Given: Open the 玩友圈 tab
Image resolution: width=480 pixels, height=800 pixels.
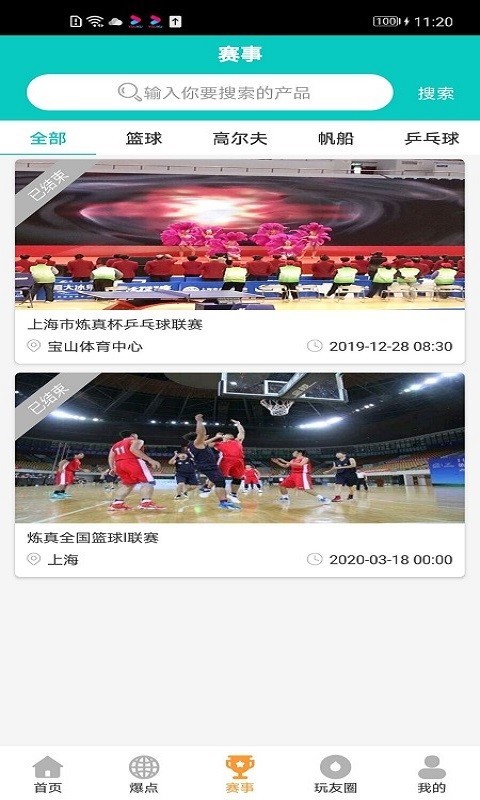Looking at the screenshot, I should 336,774.
